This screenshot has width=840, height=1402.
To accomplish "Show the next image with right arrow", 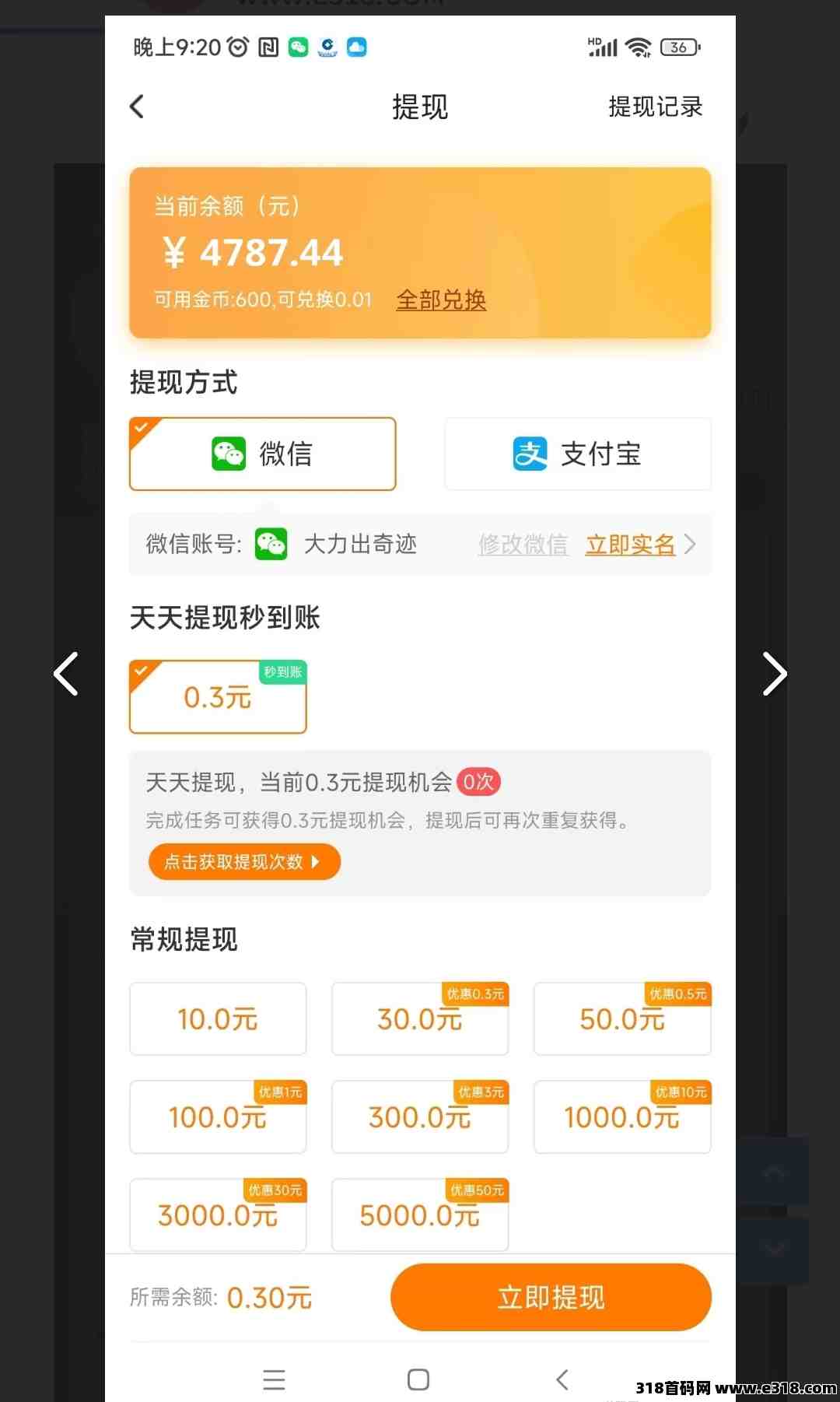I will (x=774, y=674).
